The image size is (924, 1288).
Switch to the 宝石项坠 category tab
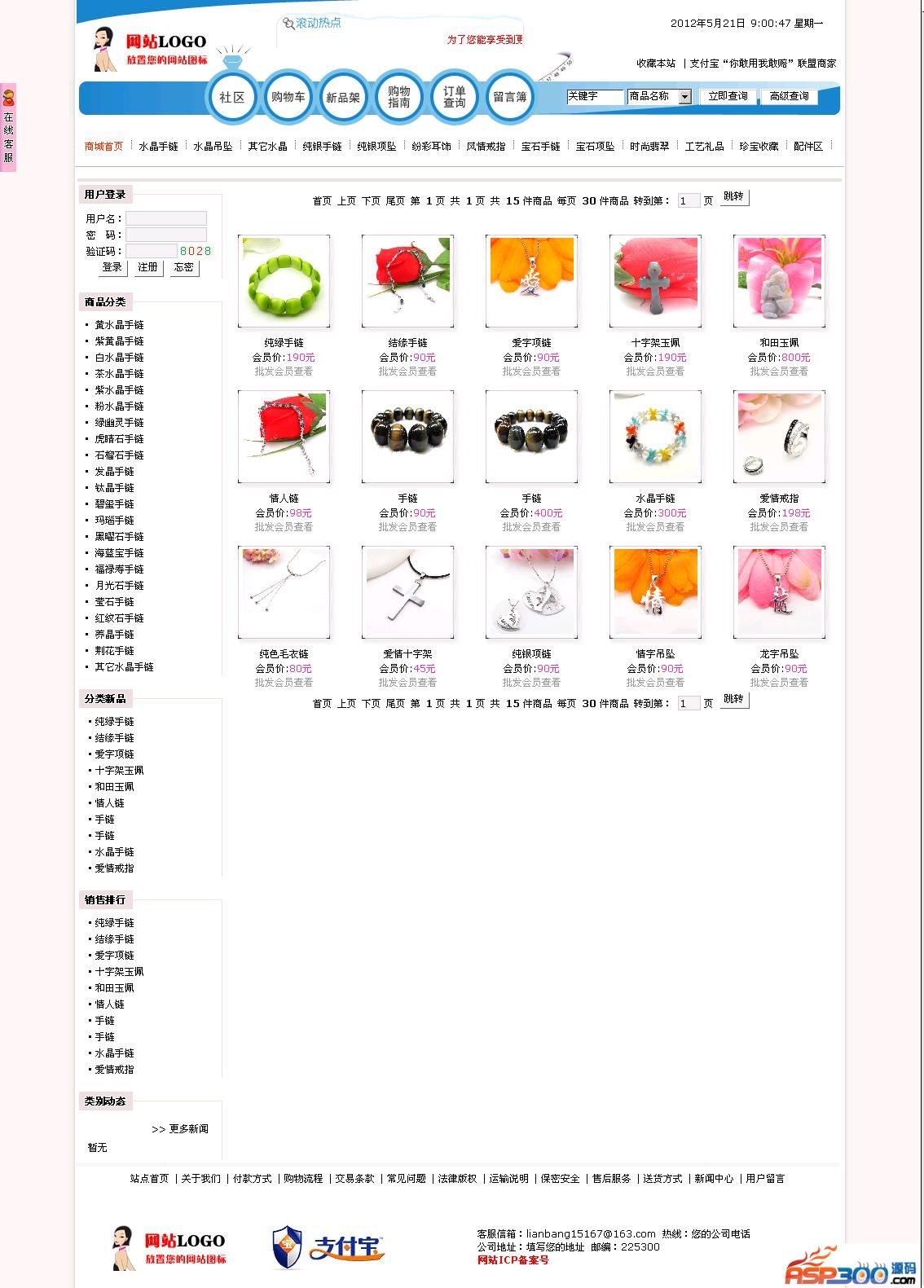pos(595,147)
